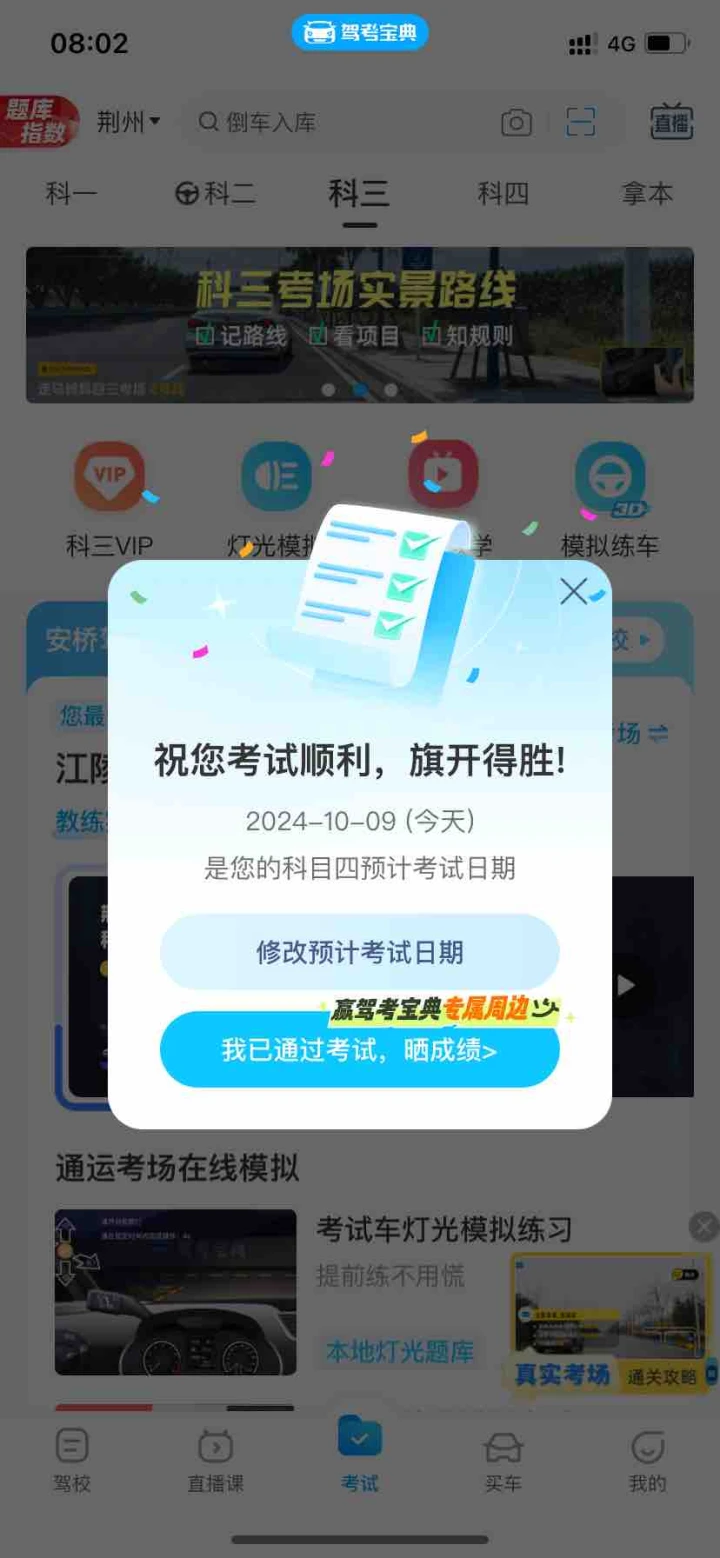Switch to the 拿本 tab
720x1558 pixels.
click(x=647, y=193)
